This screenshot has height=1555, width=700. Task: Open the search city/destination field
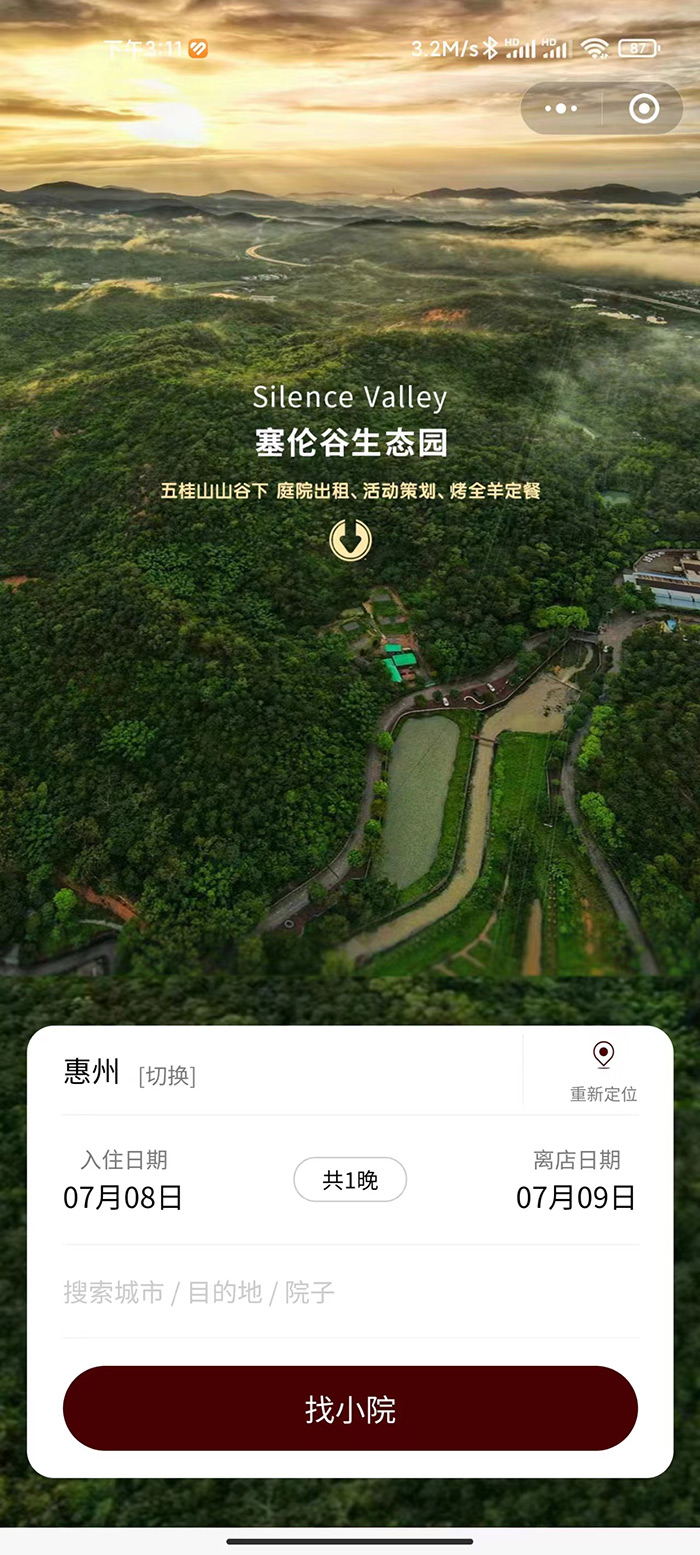(350, 1292)
